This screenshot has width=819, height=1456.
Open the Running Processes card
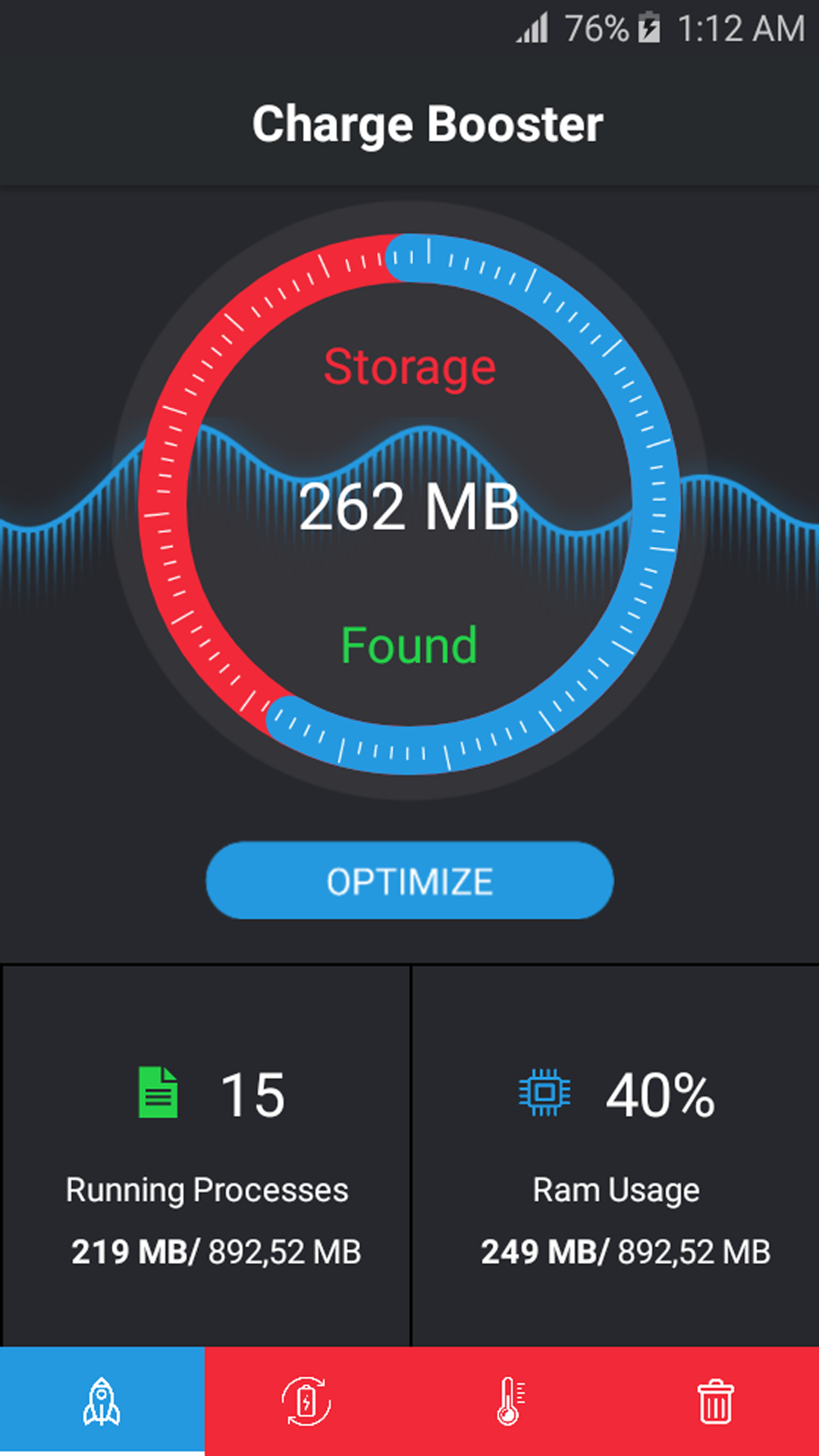click(206, 1156)
